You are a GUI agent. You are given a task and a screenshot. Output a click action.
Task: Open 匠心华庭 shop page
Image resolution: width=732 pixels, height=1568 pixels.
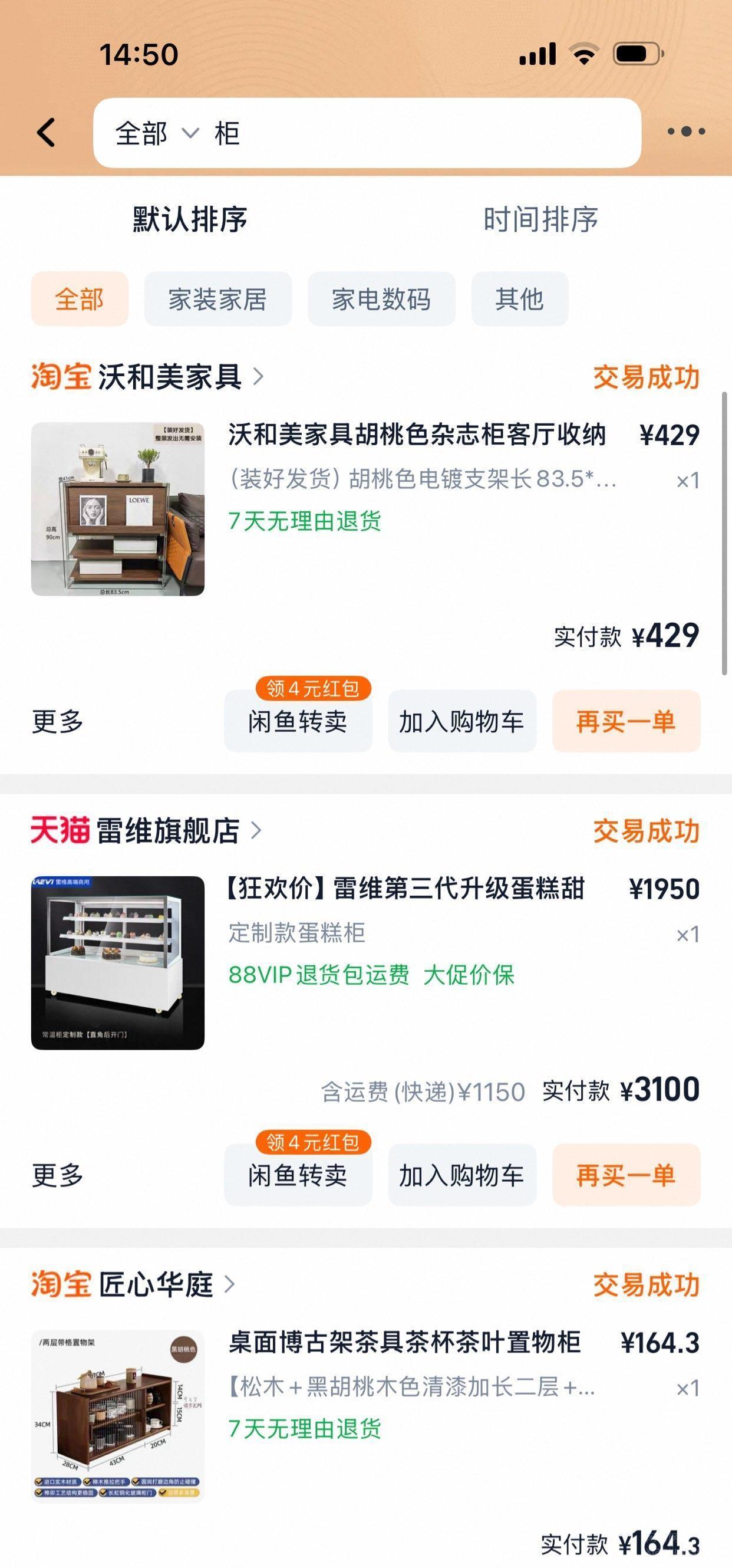pyautogui.click(x=156, y=1284)
